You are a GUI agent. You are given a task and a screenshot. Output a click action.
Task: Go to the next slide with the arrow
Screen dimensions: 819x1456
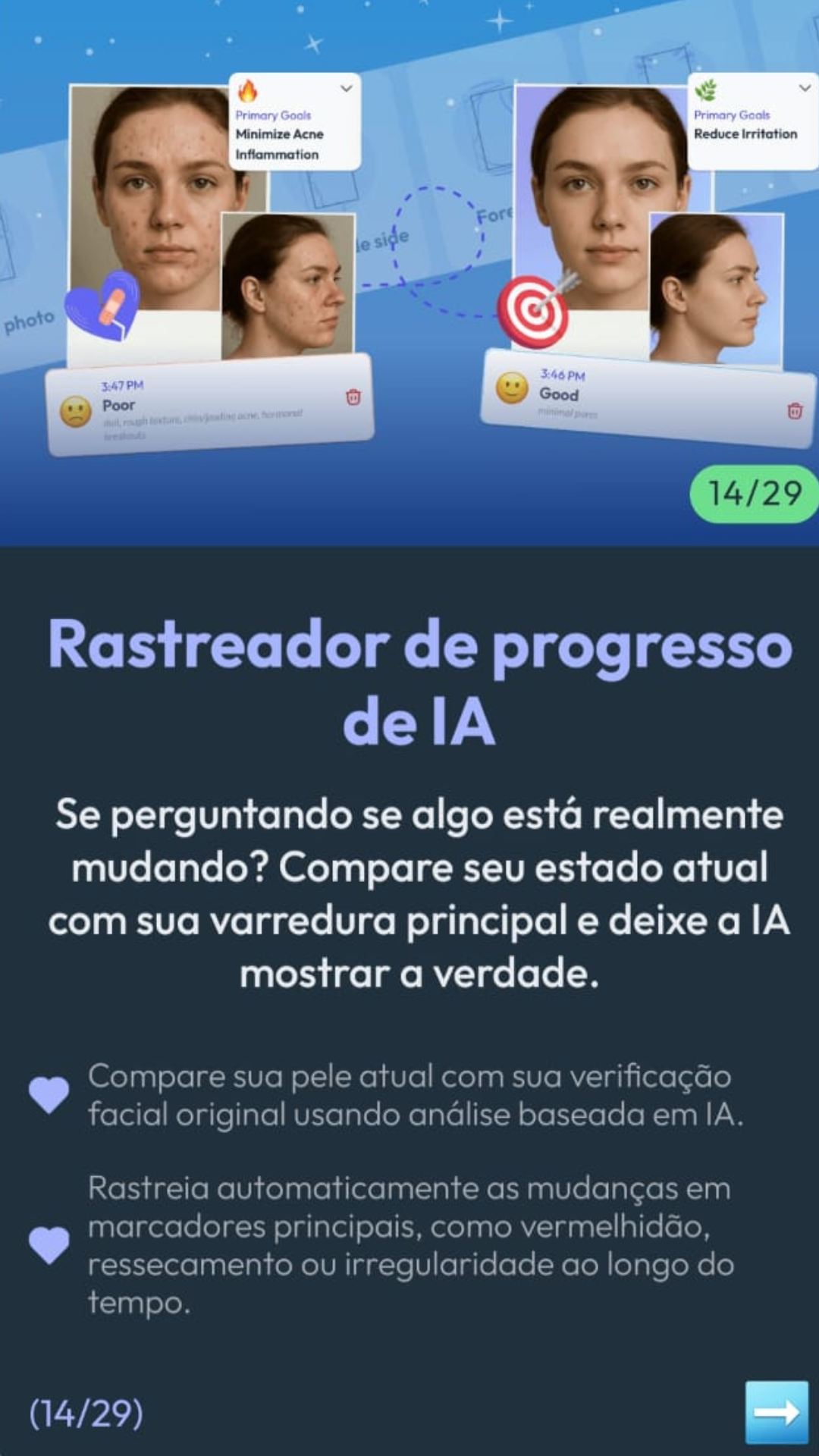tap(776, 1411)
